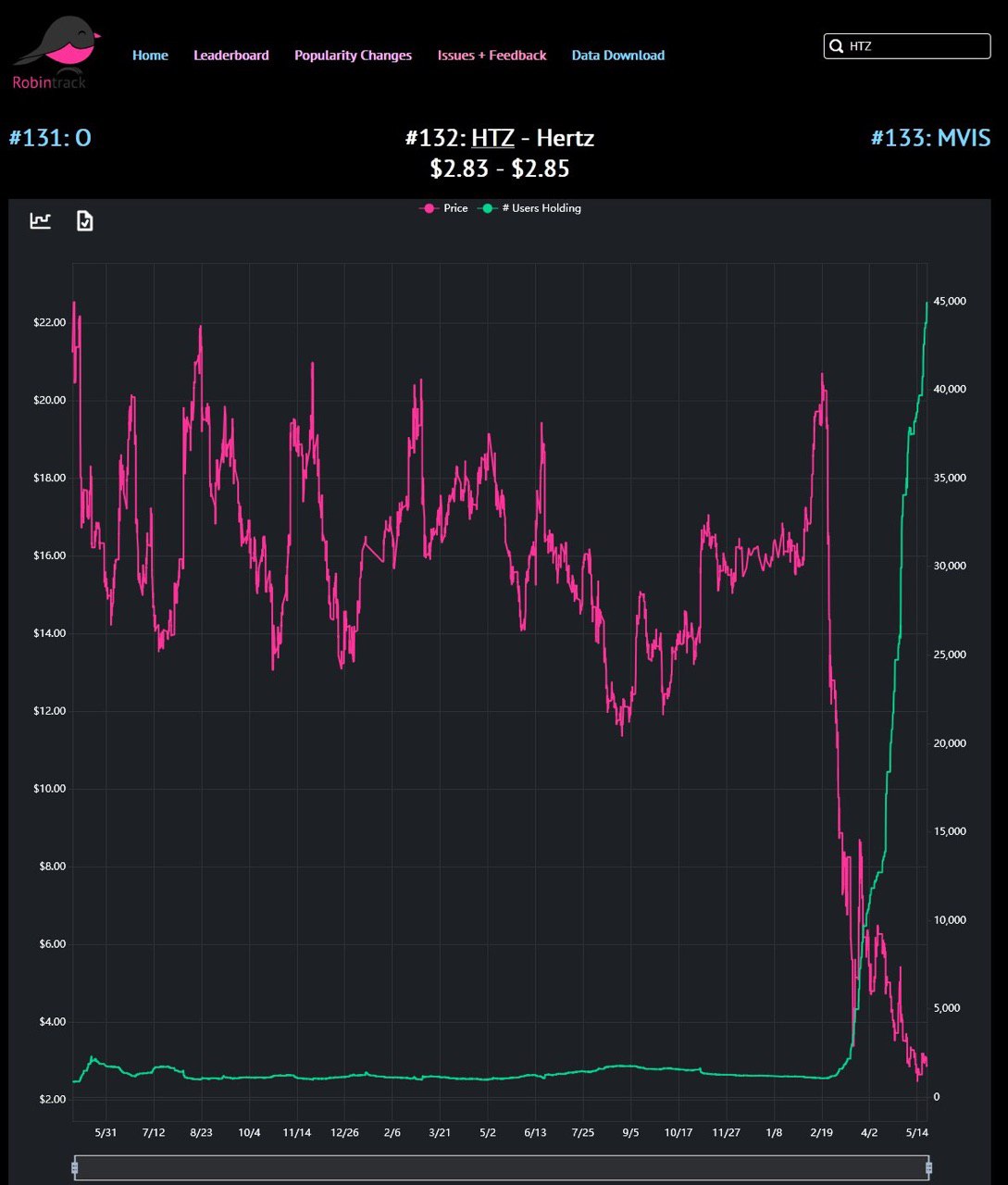Viewport: 1008px width, 1185px height.
Task: Go to next stock #133: MVIS
Action: (929, 139)
